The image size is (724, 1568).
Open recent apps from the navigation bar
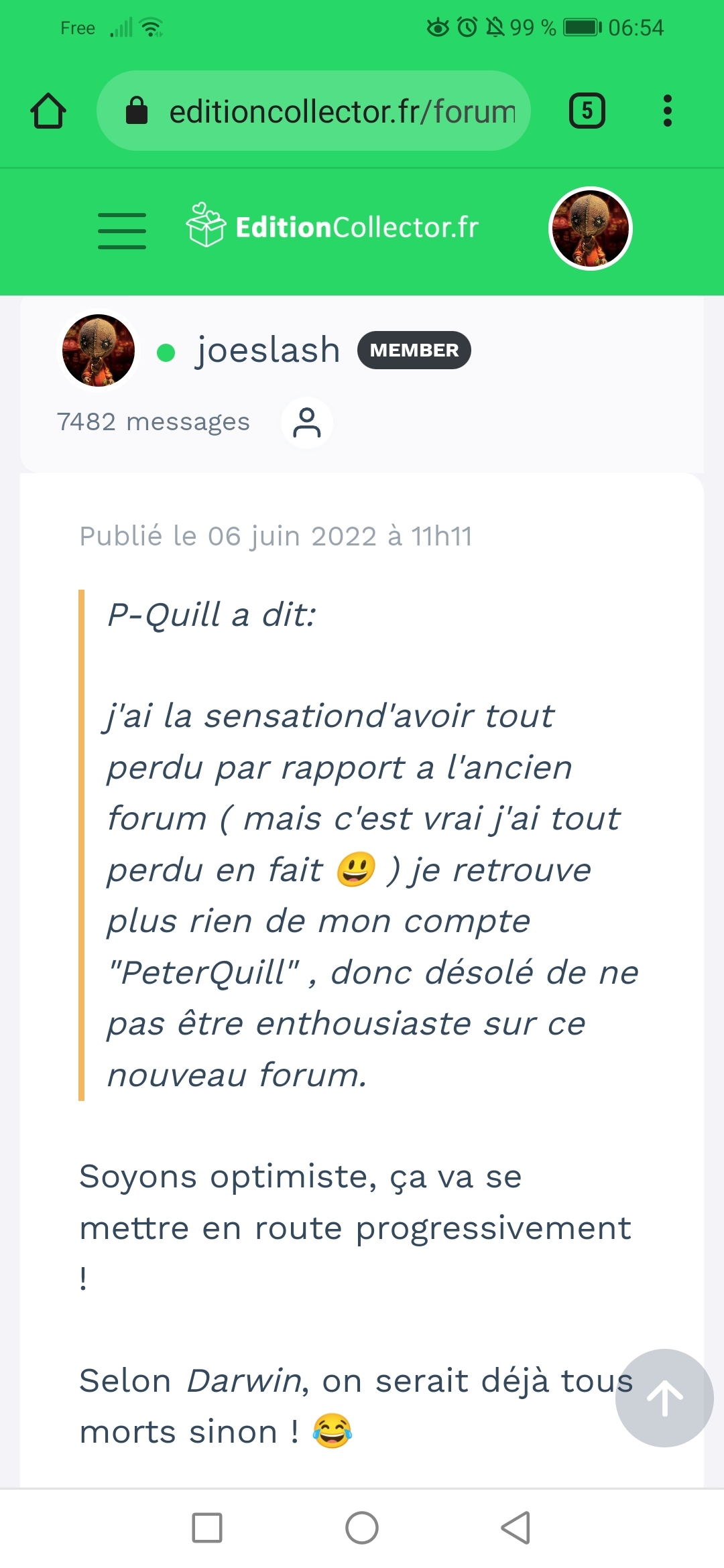pyautogui.click(x=207, y=1528)
